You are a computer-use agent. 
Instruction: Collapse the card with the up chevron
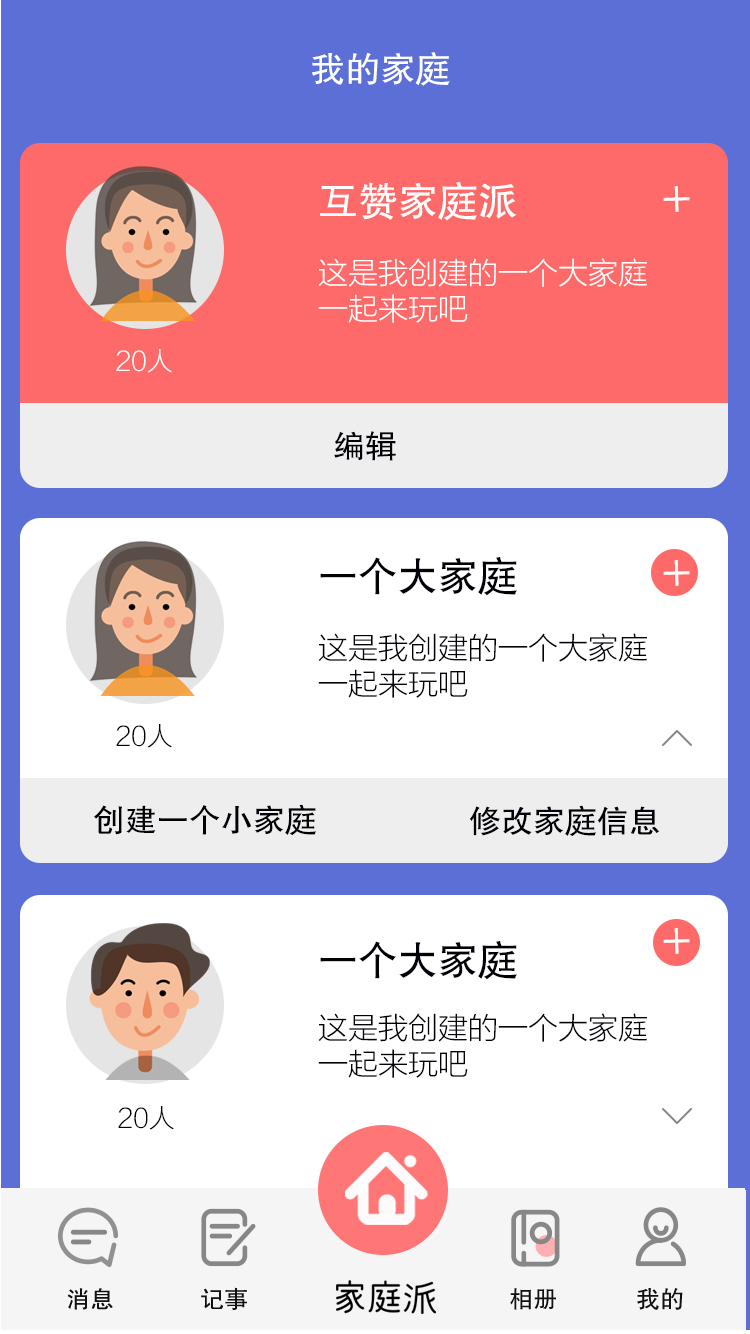click(x=677, y=739)
